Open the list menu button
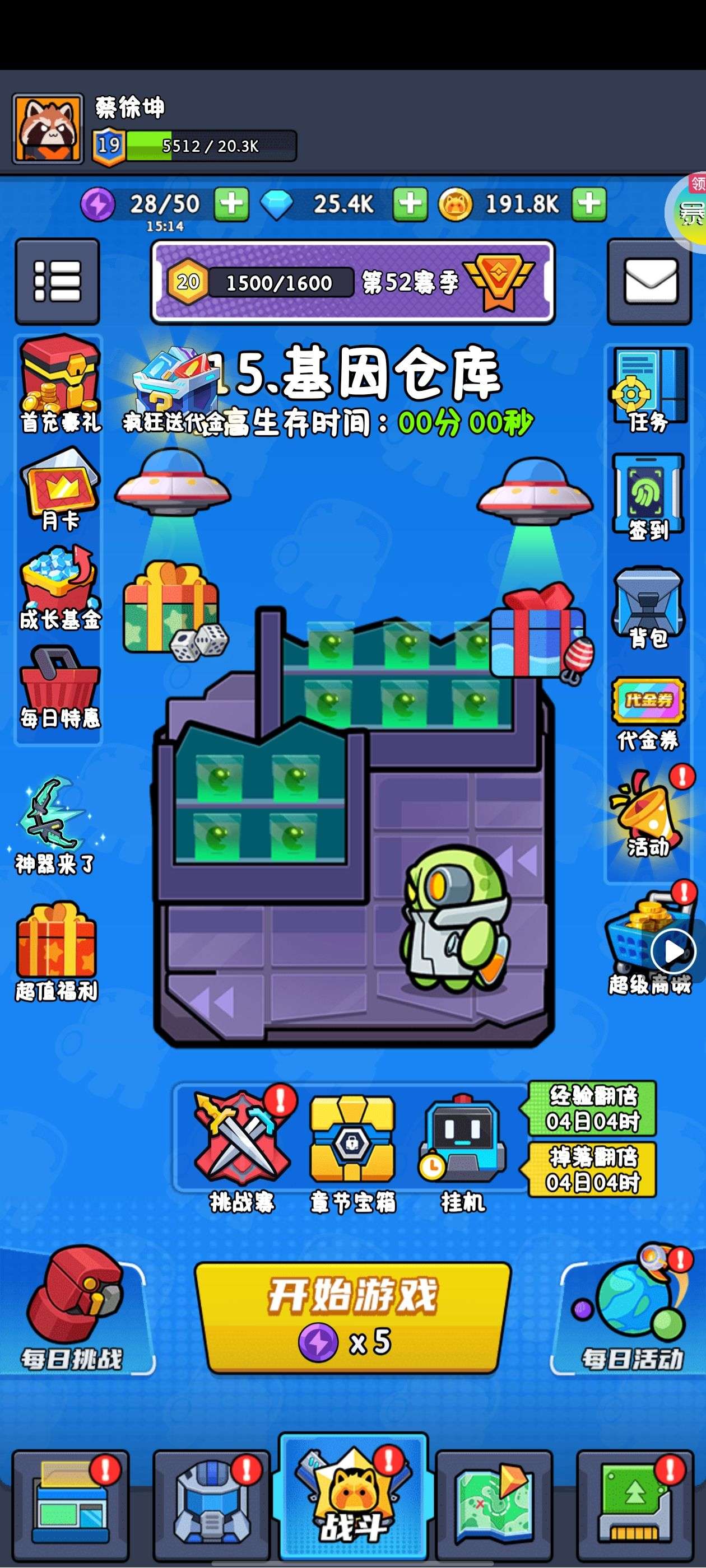The width and height of the screenshot is (706, 1568). [x=57, y=281]
